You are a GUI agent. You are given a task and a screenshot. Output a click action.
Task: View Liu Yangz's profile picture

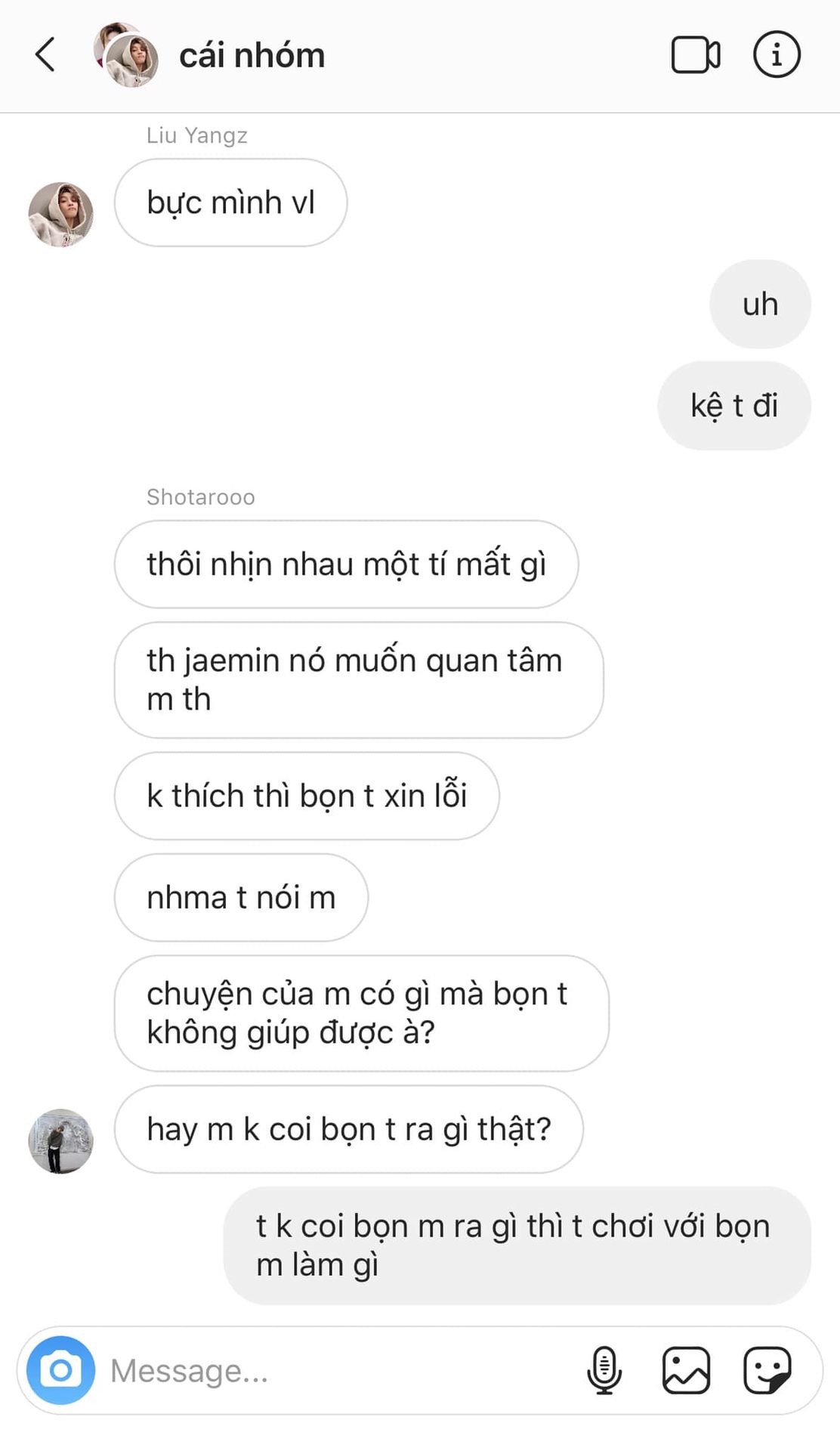60,214
